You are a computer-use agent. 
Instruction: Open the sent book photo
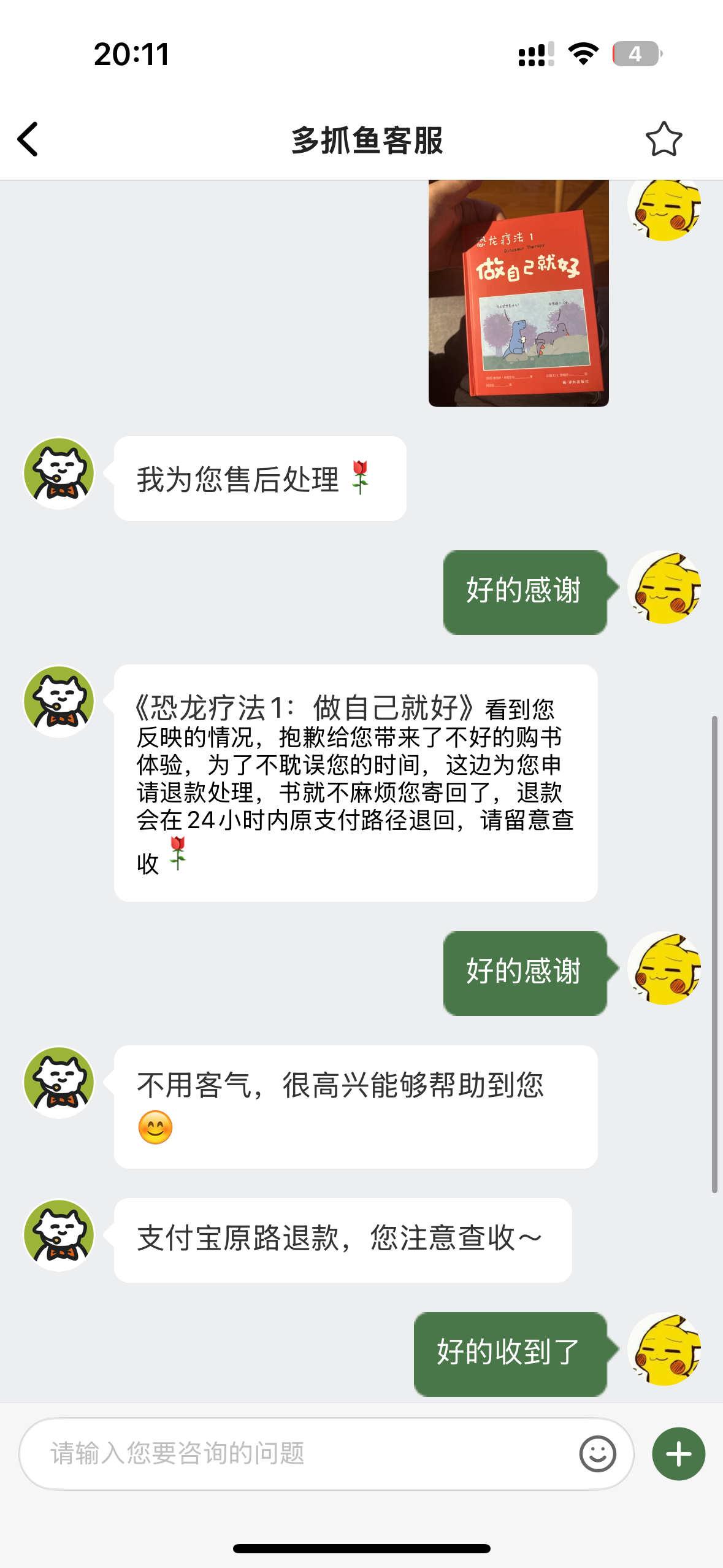pos(518,293)
